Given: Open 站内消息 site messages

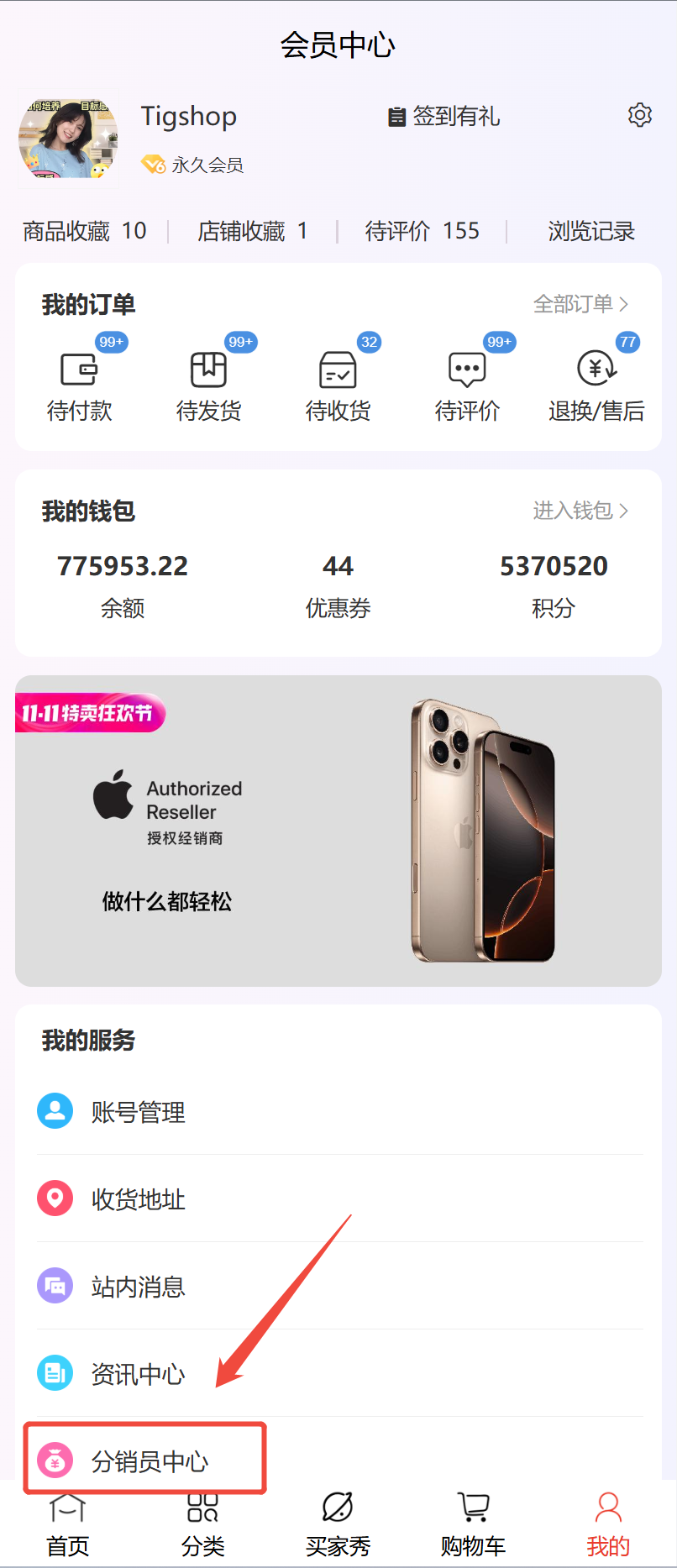Looking at the screenshot, I should tap(139, 1287).
